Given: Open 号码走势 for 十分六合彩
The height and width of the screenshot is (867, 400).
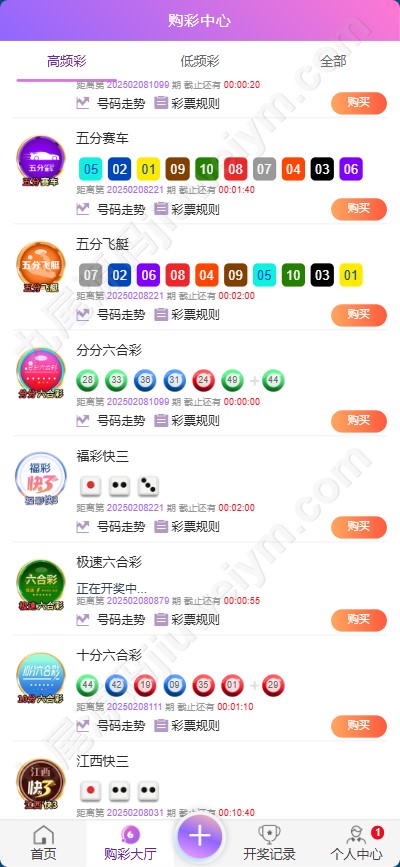Looking at the screenshot, I should [110, 725].
